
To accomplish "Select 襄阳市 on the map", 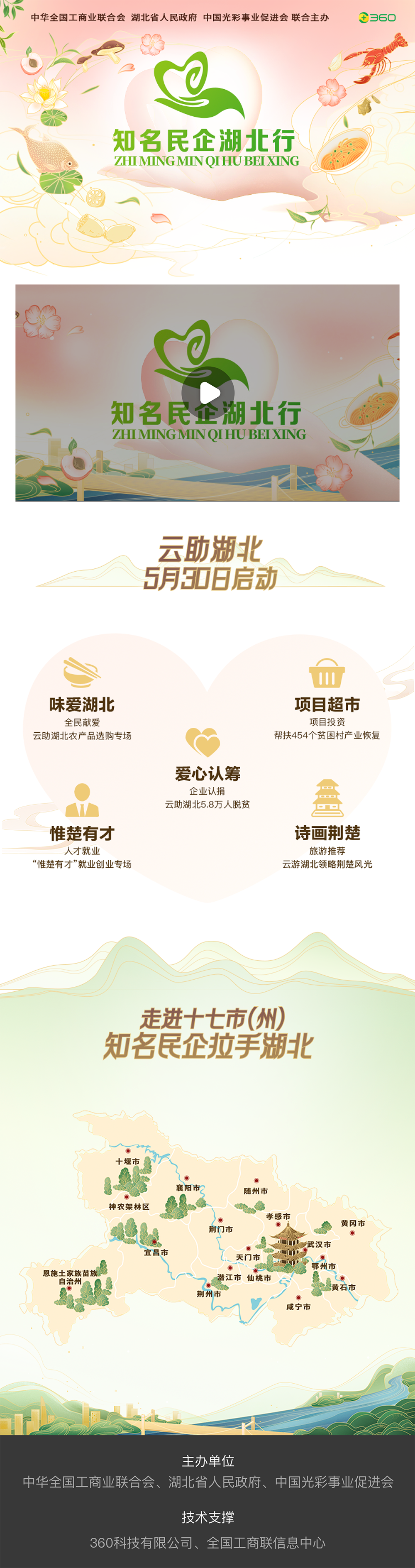I will [188, 1187].
